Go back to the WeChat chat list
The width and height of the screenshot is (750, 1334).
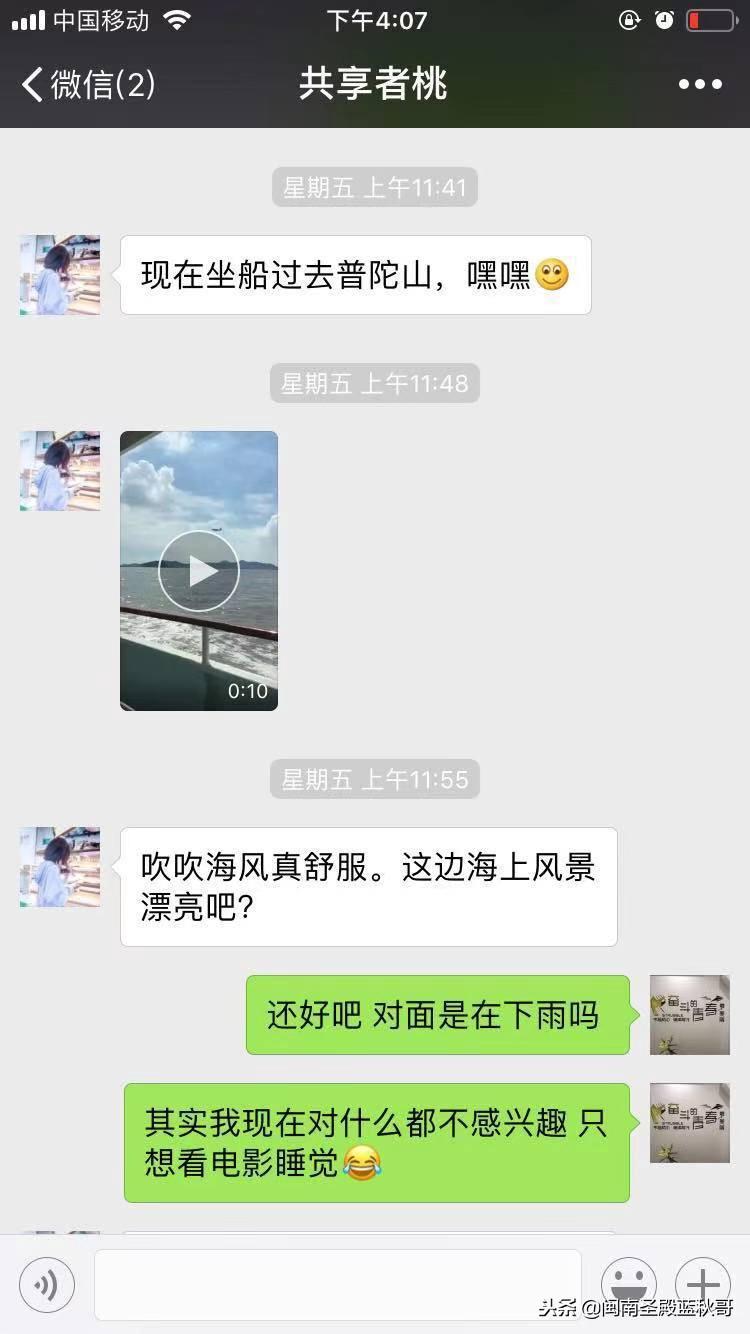click(x=88, y=84)
